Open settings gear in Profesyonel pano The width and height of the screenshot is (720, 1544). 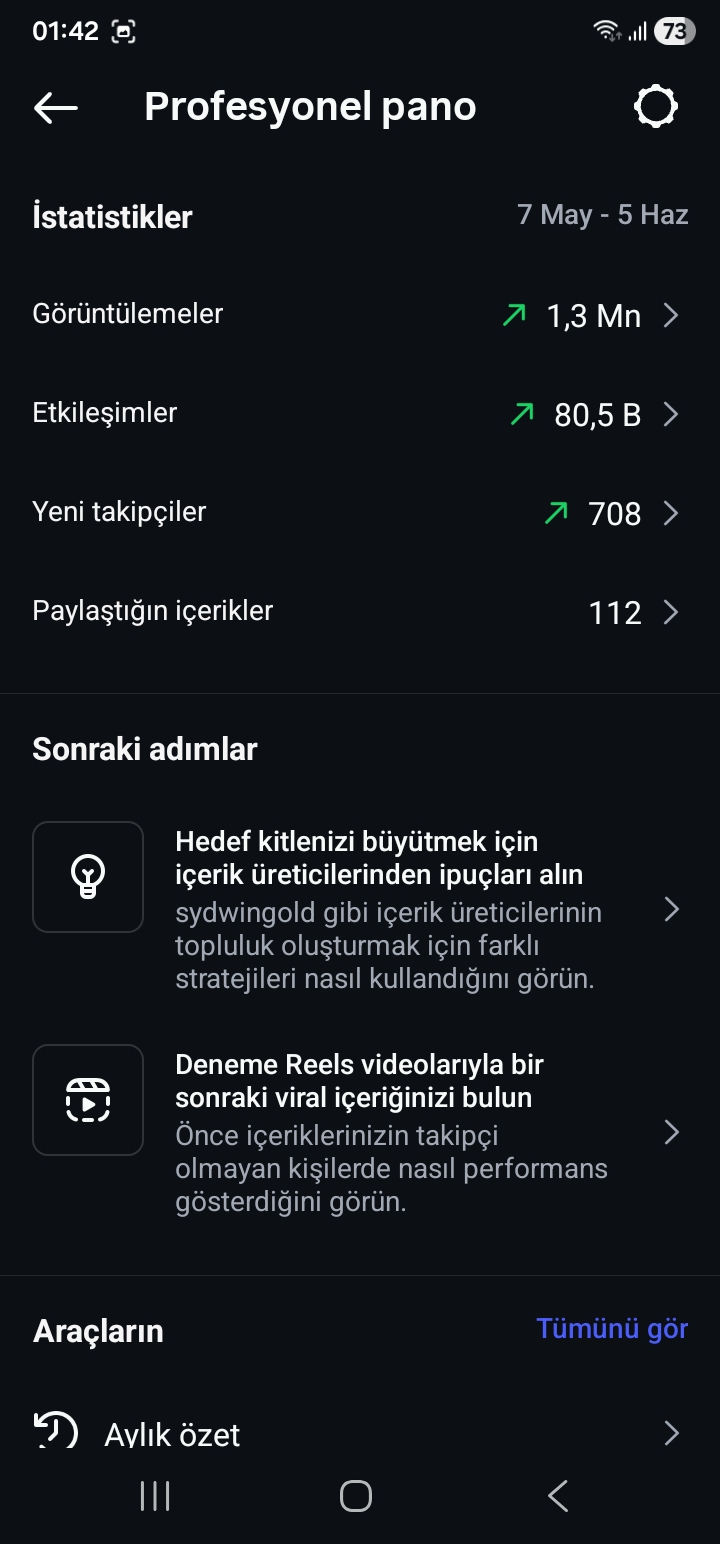[x=656, y=107]
